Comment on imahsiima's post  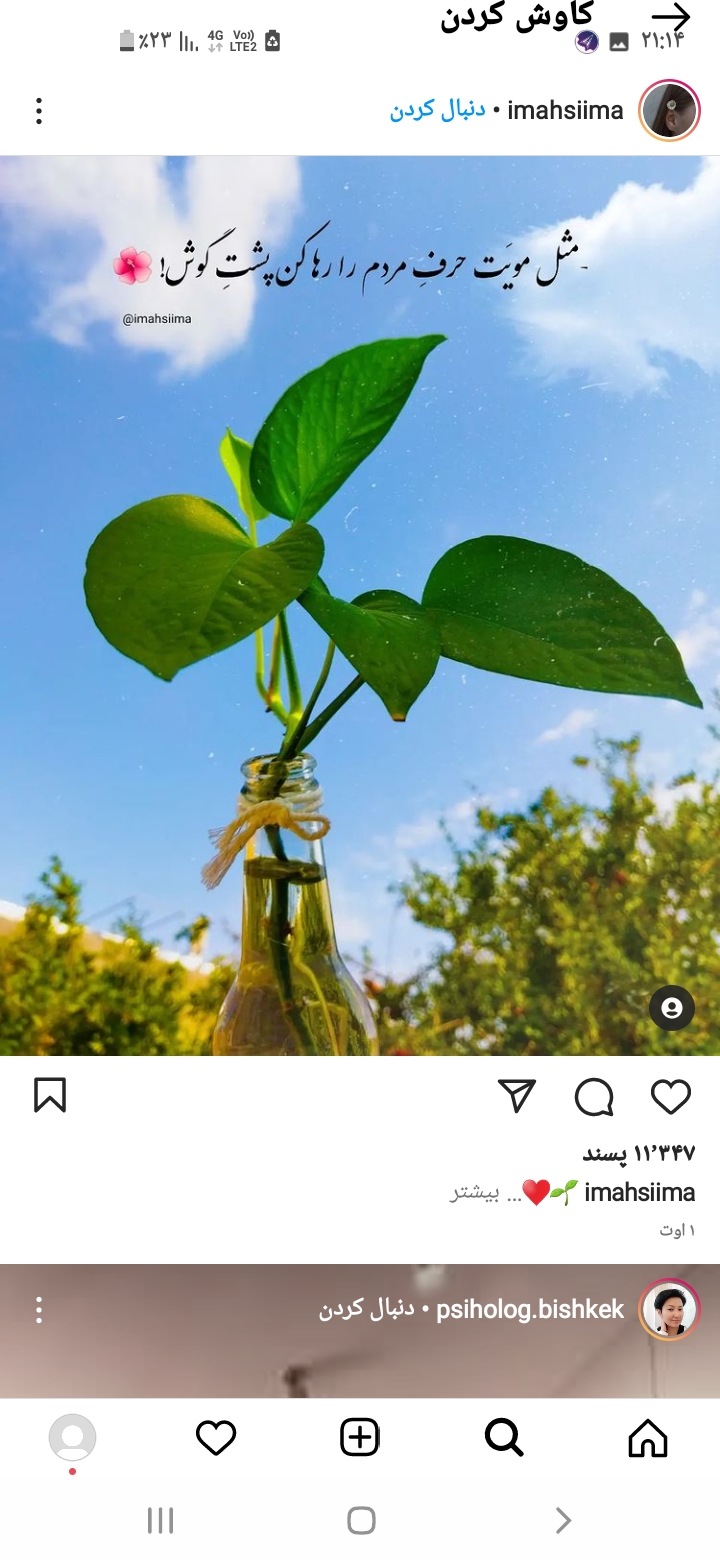(594, 1097)
